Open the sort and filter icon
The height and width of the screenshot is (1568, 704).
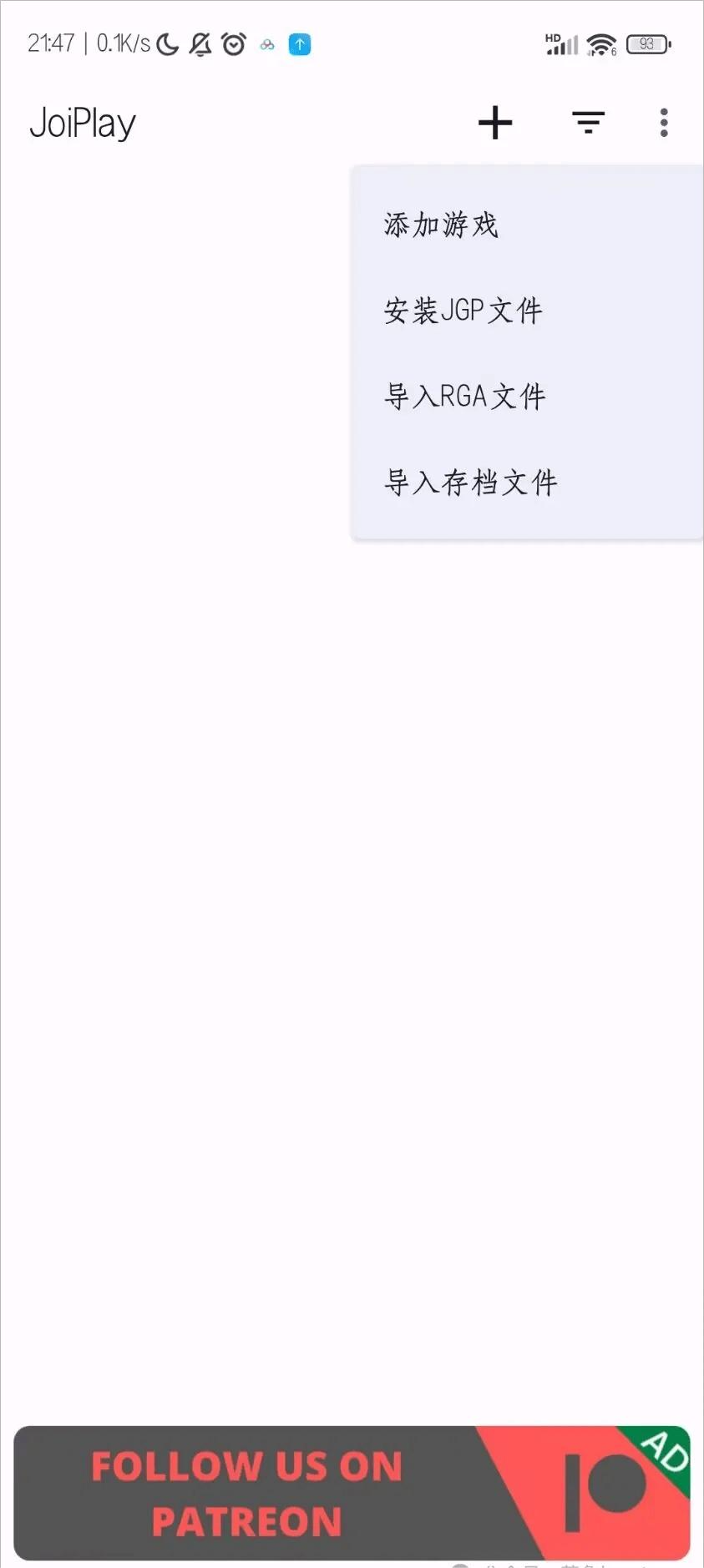point(588,123)
